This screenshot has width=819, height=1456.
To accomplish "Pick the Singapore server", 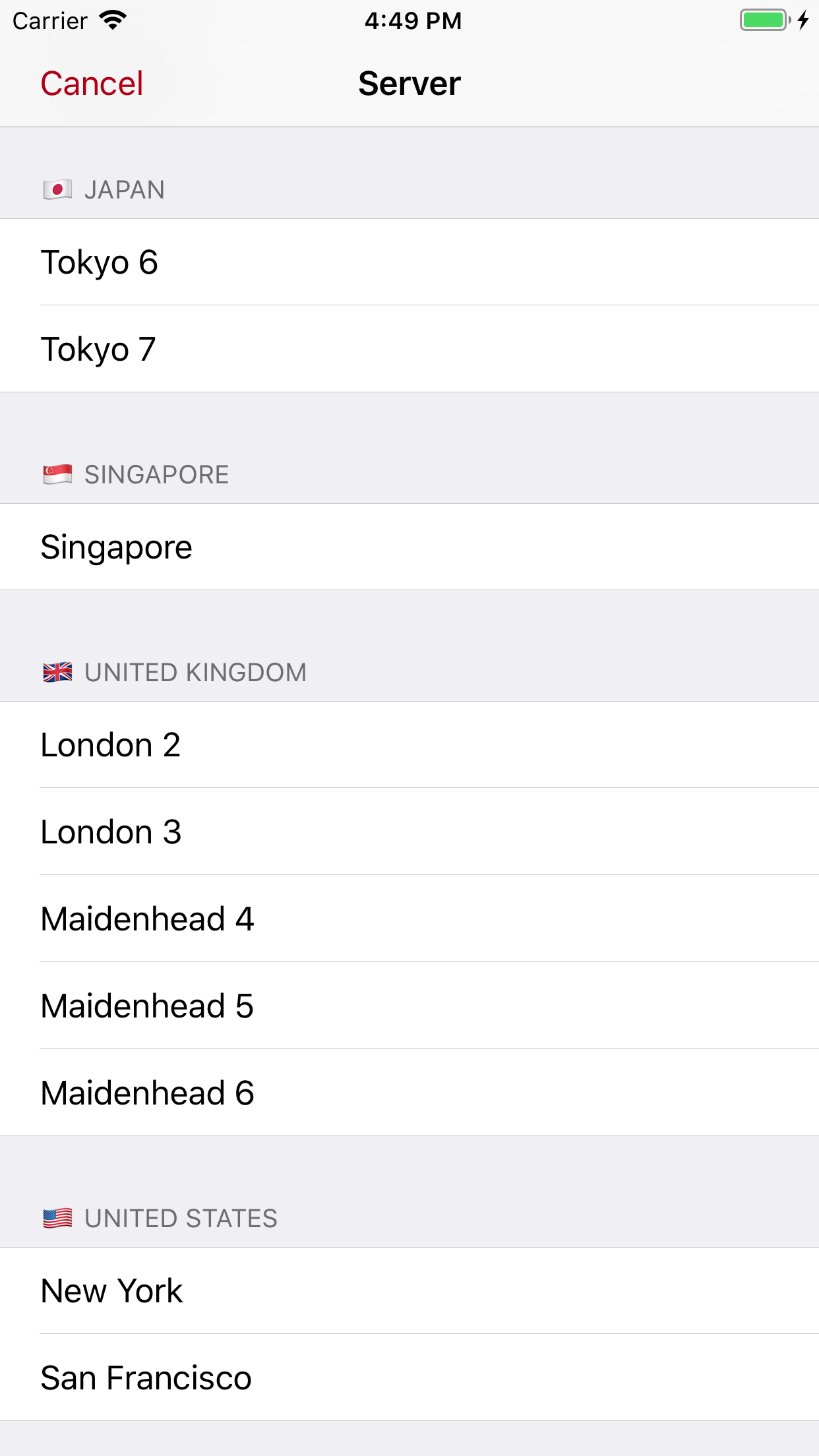I will click(x=409, y=547).
